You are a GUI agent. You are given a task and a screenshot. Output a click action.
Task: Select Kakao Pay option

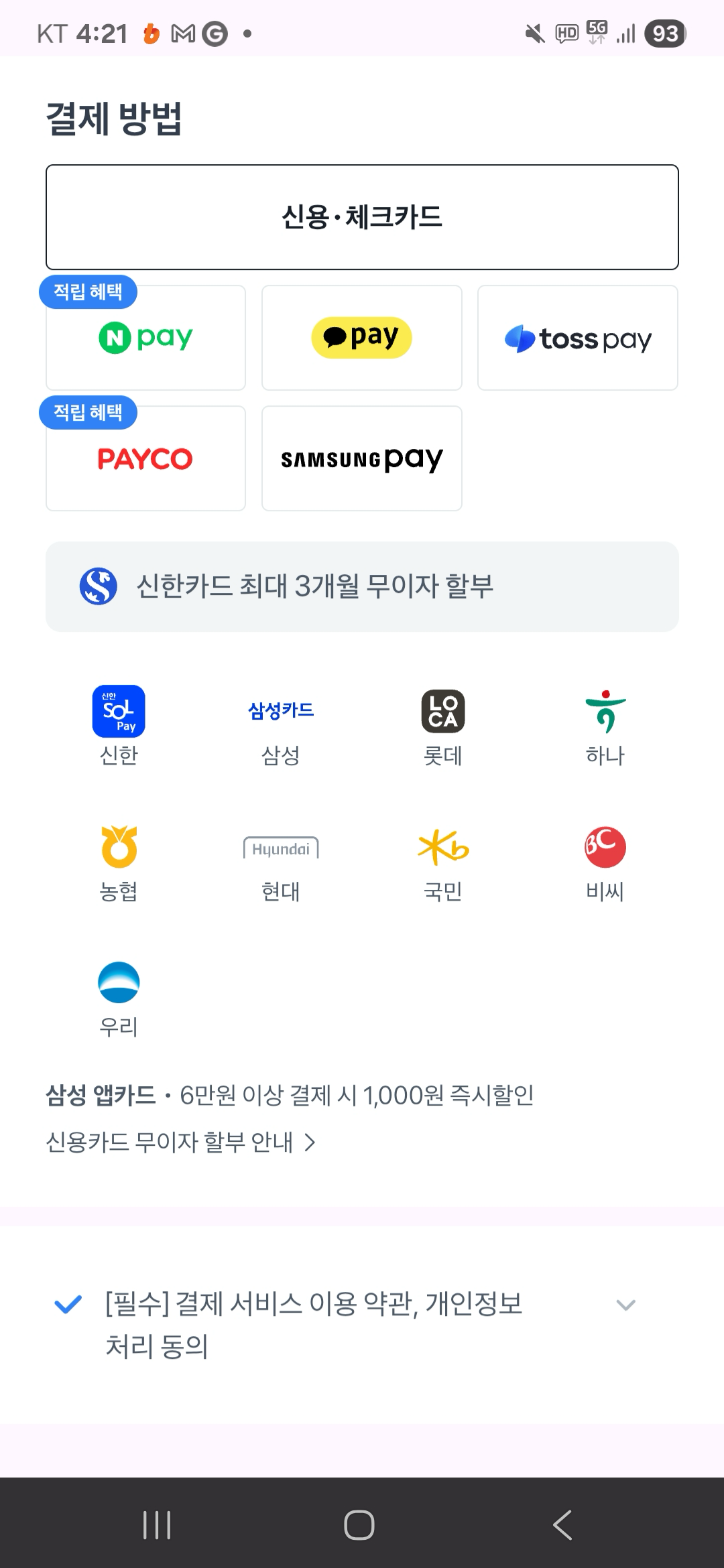362,338
